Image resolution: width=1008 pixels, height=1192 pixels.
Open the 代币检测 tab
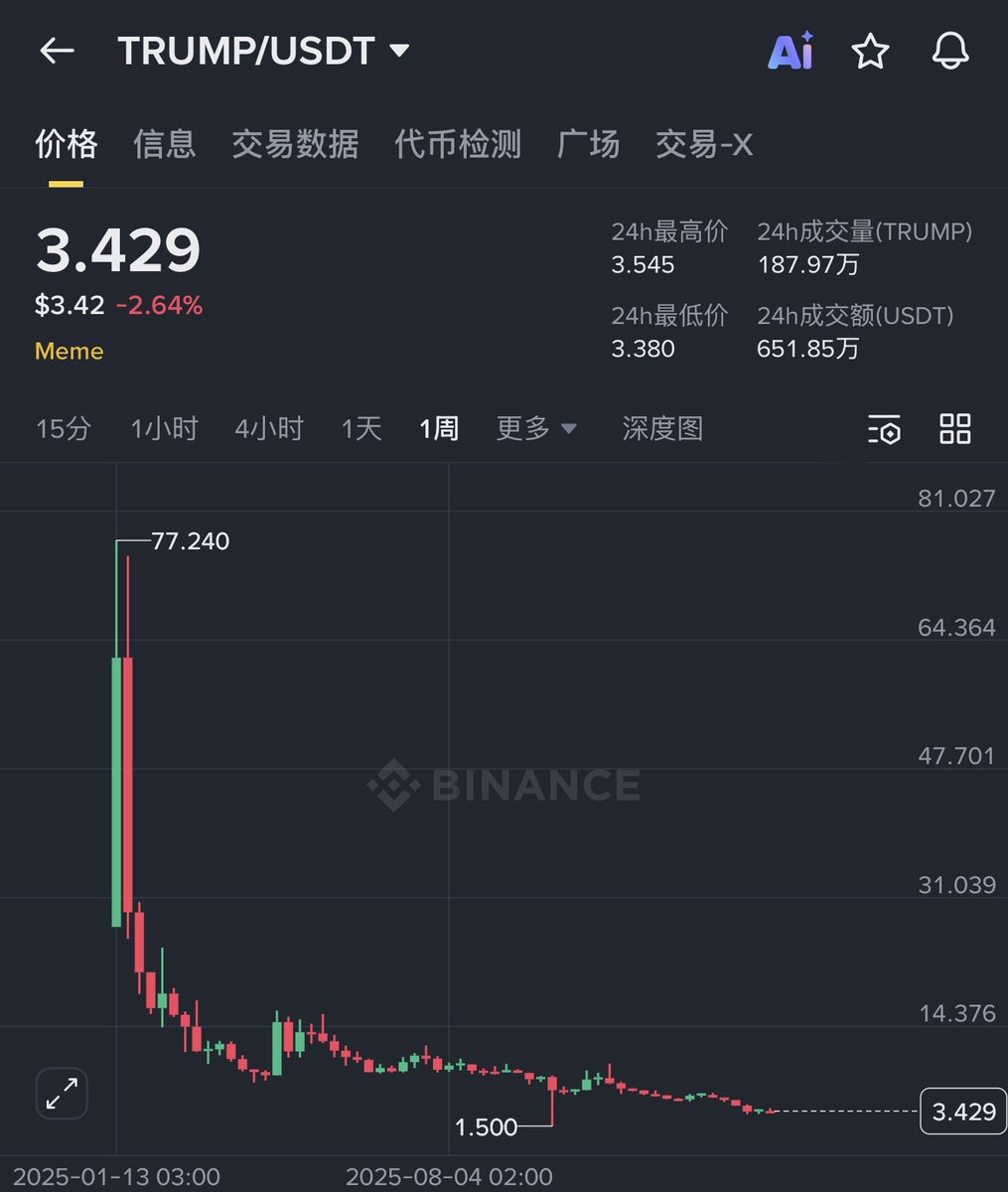pos(458,145)
